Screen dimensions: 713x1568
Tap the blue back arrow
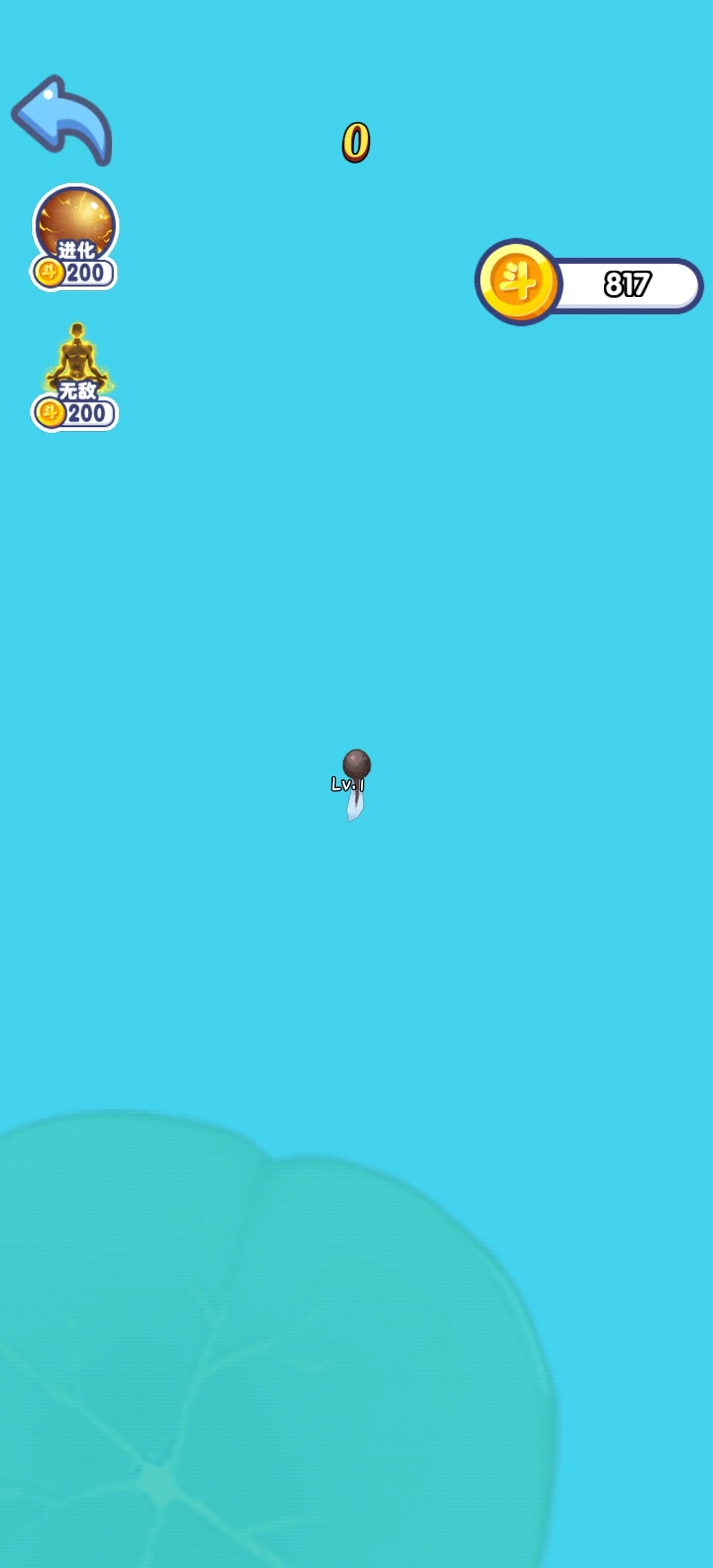tap(63, 120)
